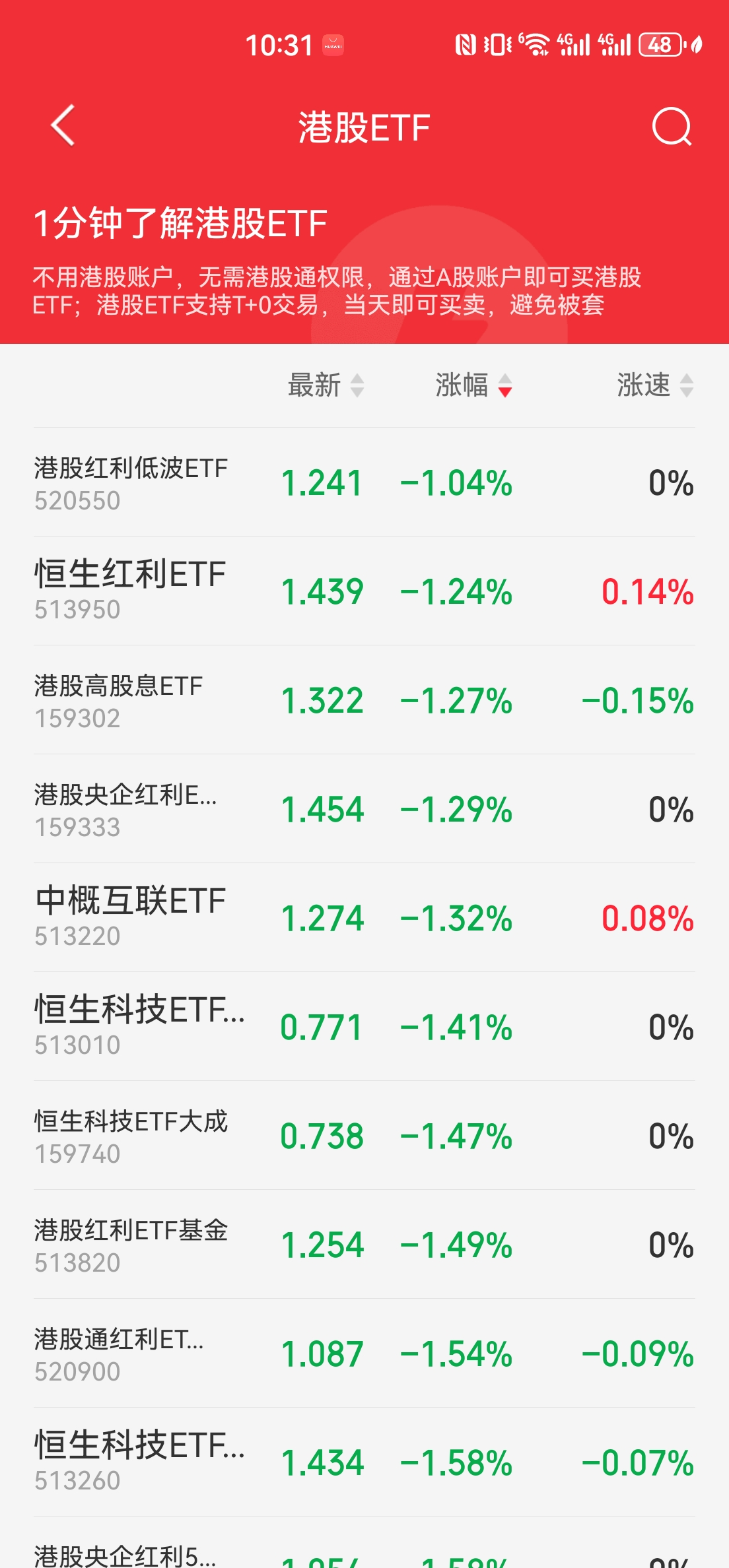Open 港股红利ETF基金 513820
729x1568 pixels.
(364, 1245)
